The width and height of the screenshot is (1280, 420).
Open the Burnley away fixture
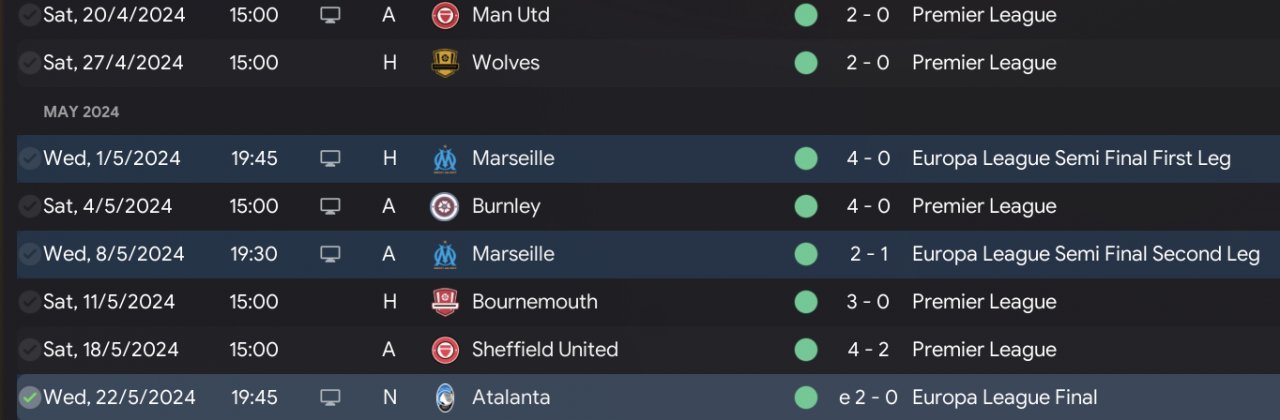505,207
